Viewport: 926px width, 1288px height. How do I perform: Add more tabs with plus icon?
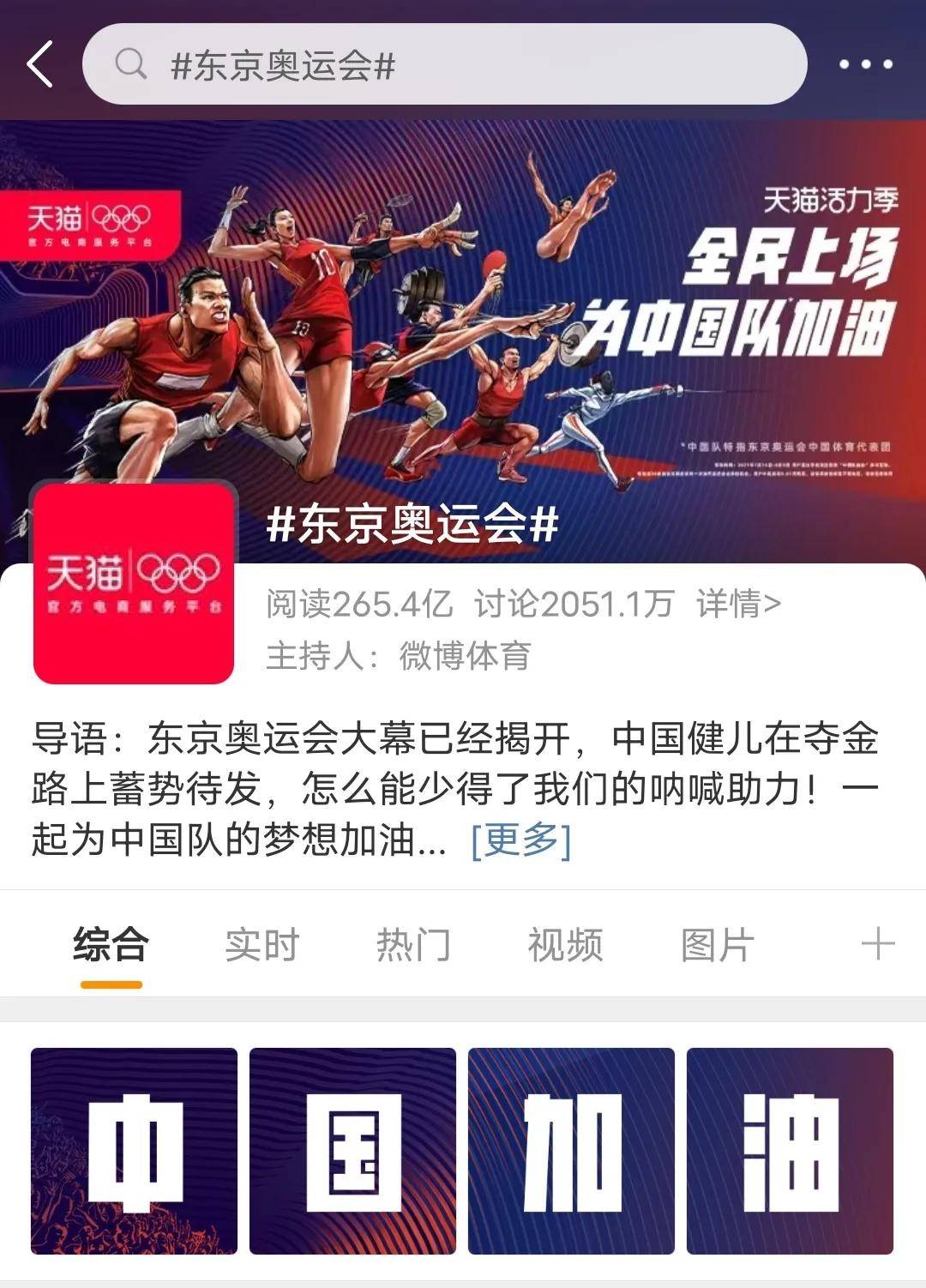pyautogui.click(x=878, y=945)
